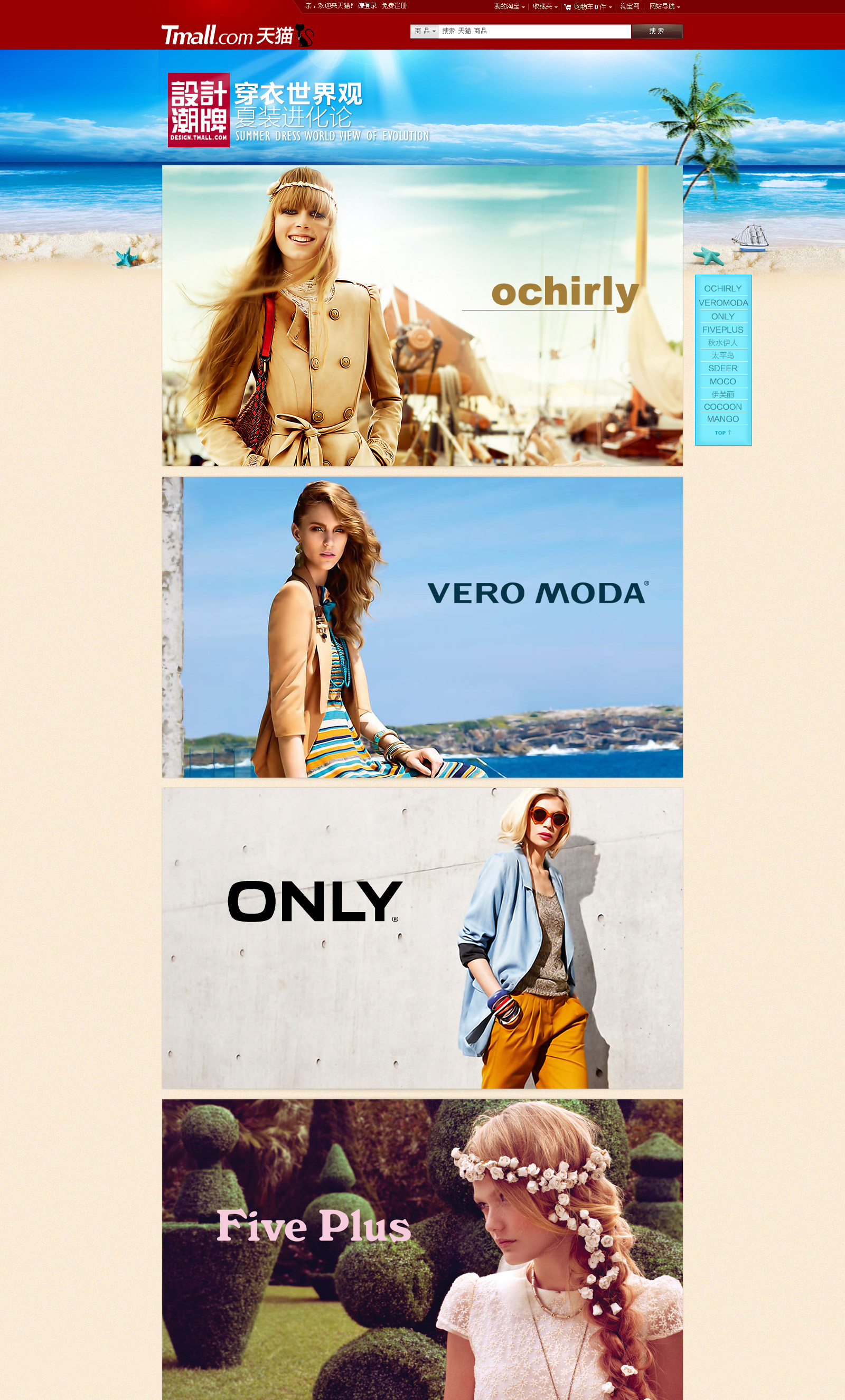The image size is (845, 1400).
Task: Open the ochirly brand banner
Action: pos(422,315)
